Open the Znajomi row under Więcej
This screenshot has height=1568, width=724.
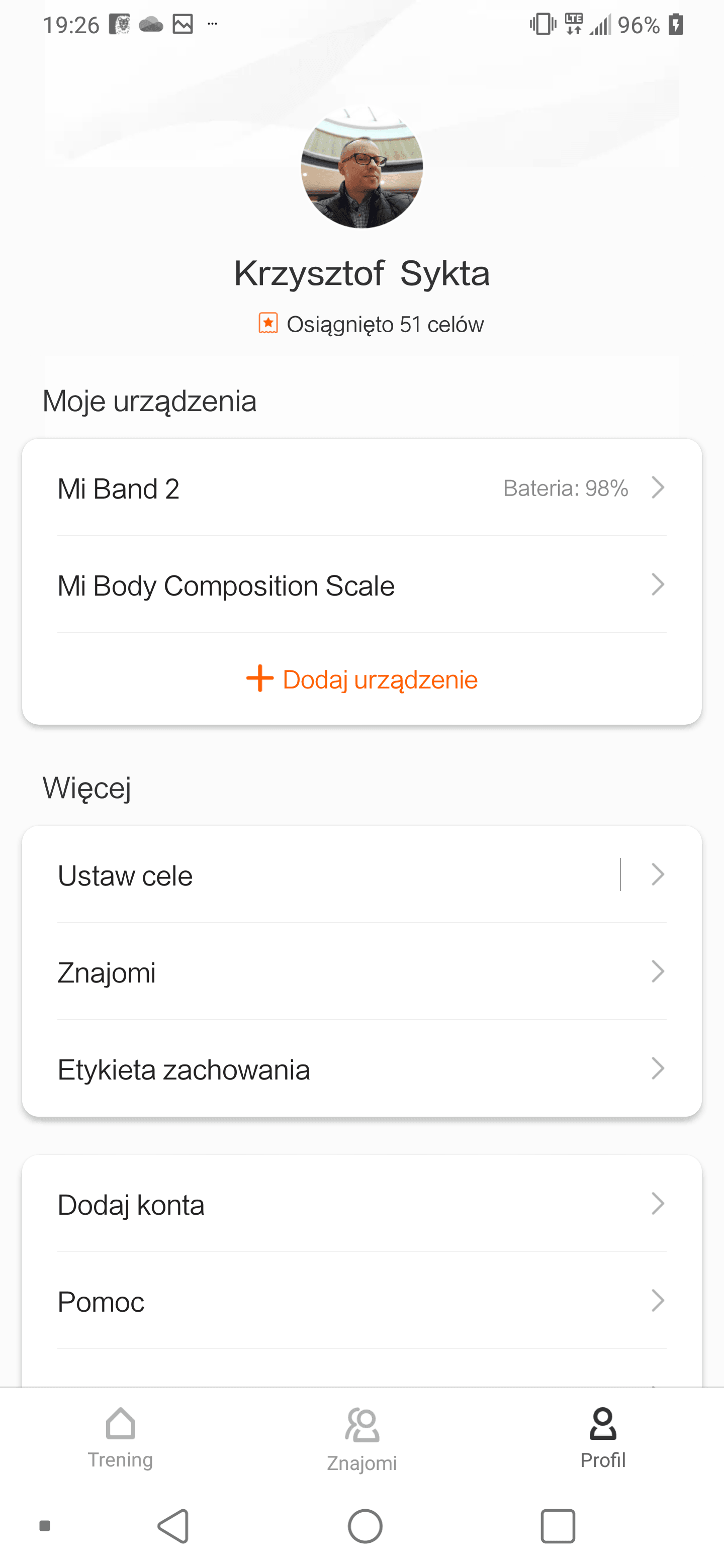coord(361,971)
